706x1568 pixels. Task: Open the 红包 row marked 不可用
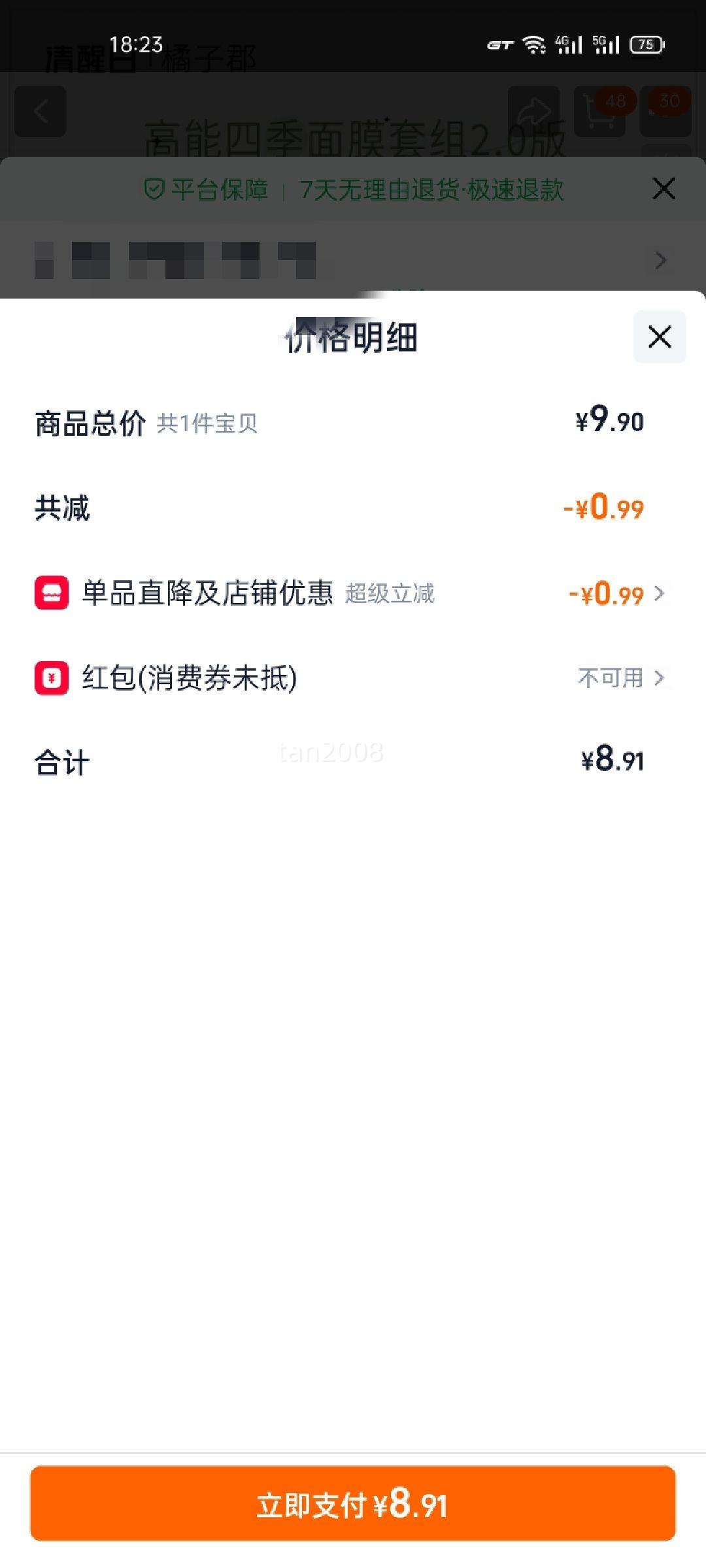pos(353,678)
